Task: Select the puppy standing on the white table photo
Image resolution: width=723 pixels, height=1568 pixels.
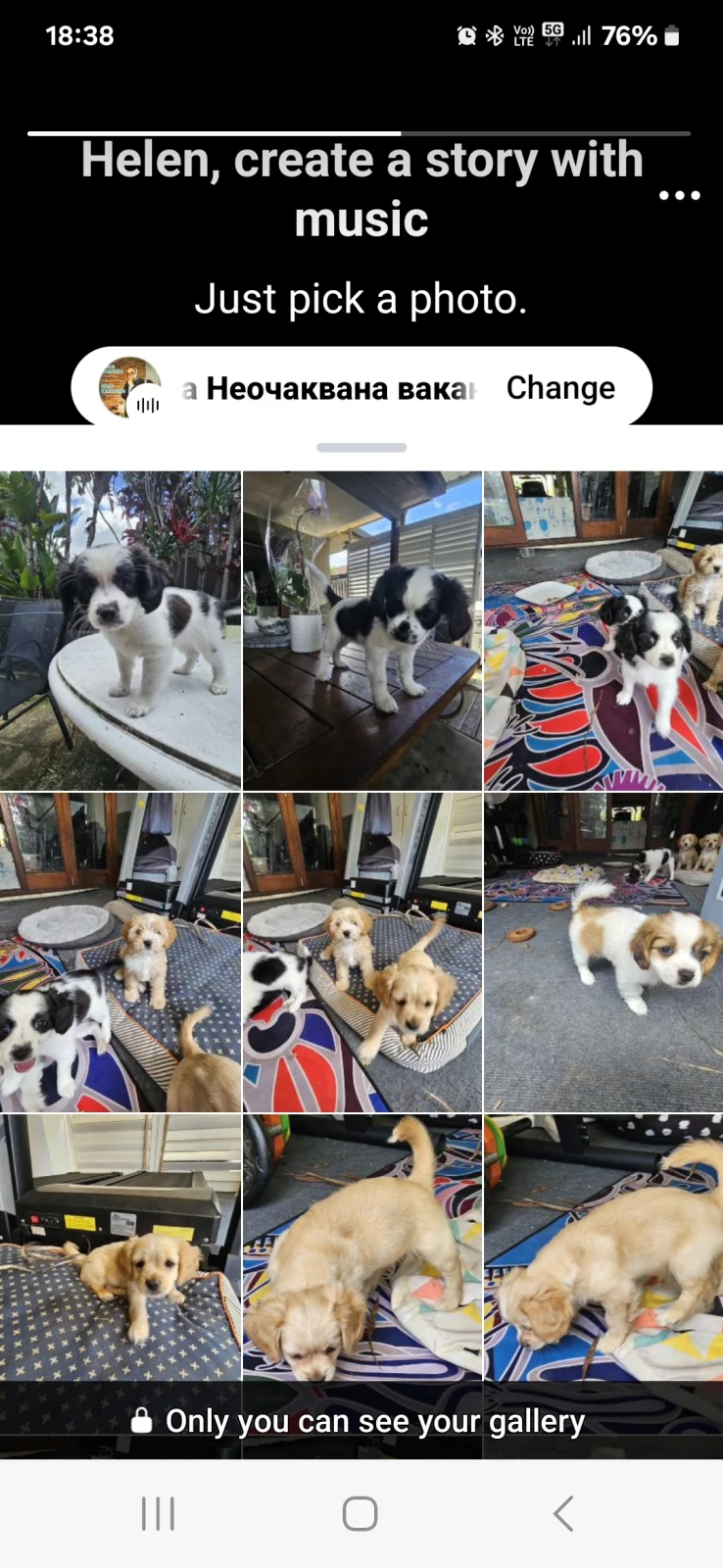Action: click(120, 630)
